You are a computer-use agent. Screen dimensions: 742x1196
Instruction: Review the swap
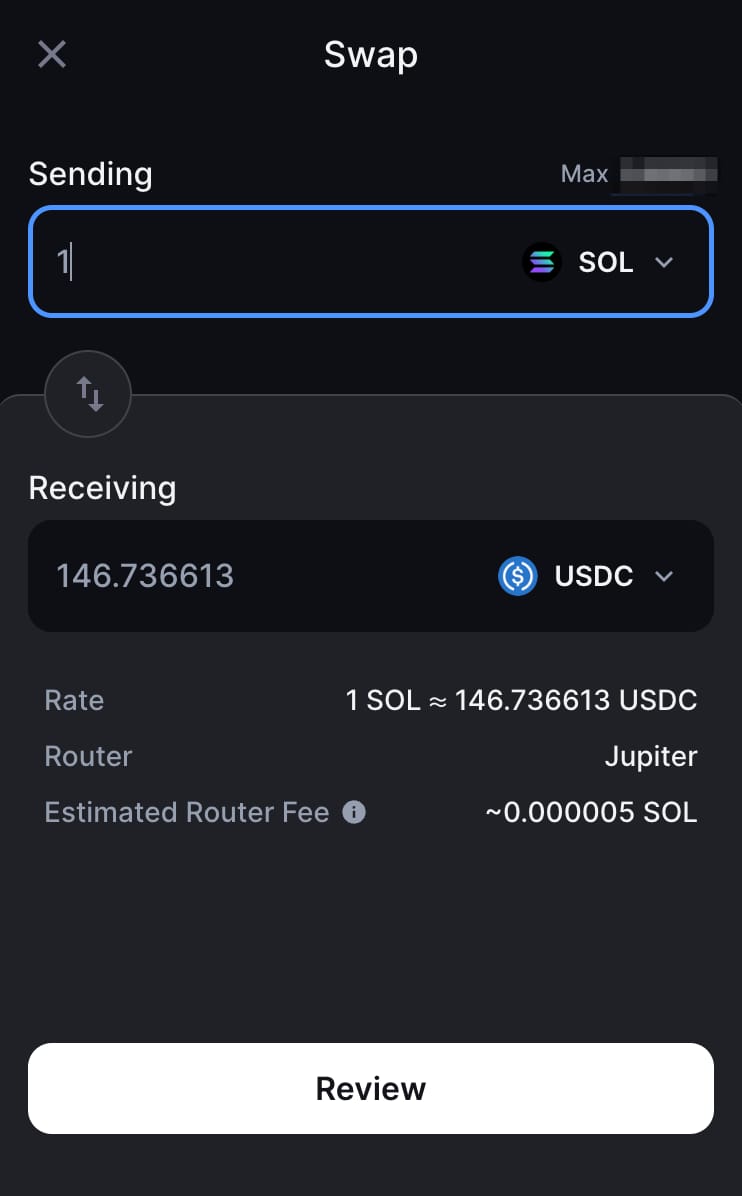click(371, 1088)
